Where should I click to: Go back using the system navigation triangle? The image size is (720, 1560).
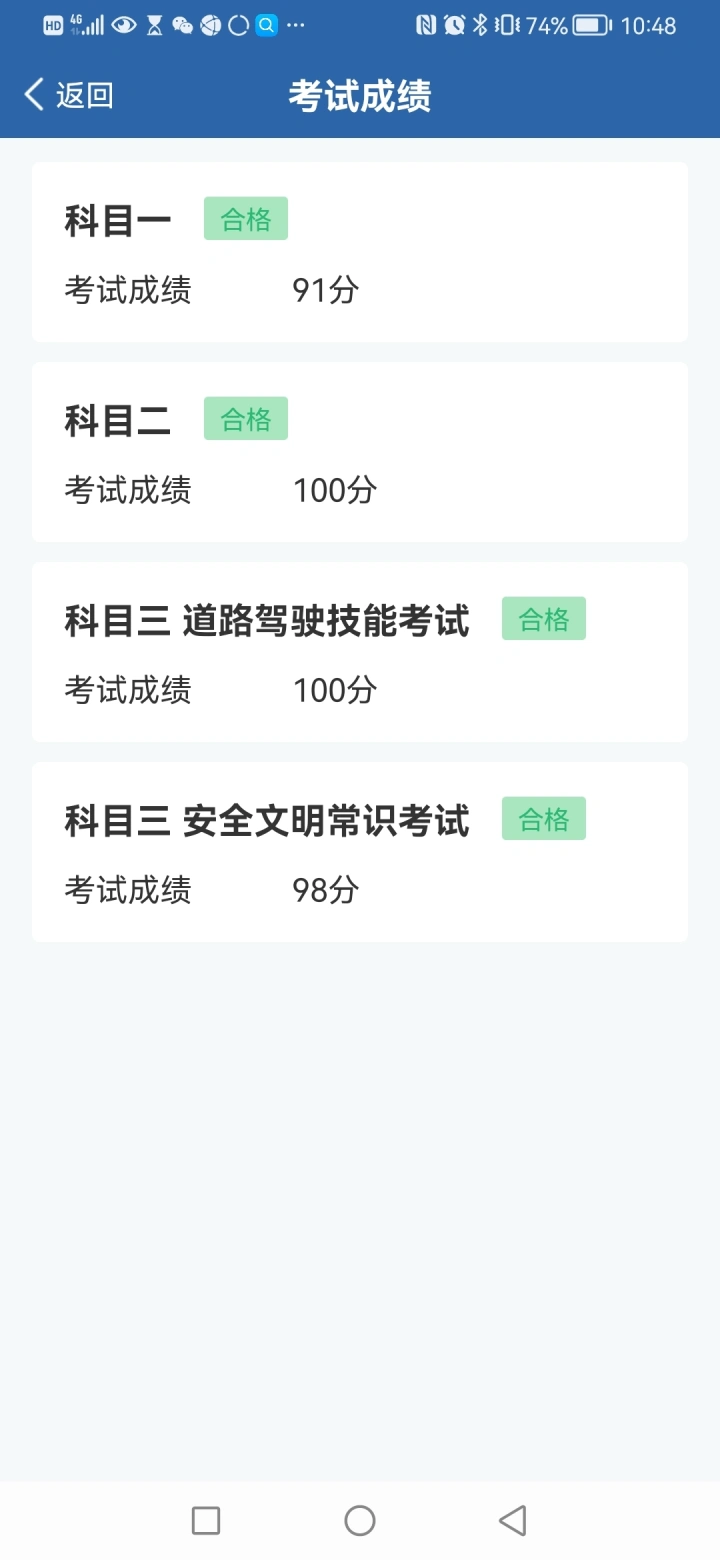512,1520
